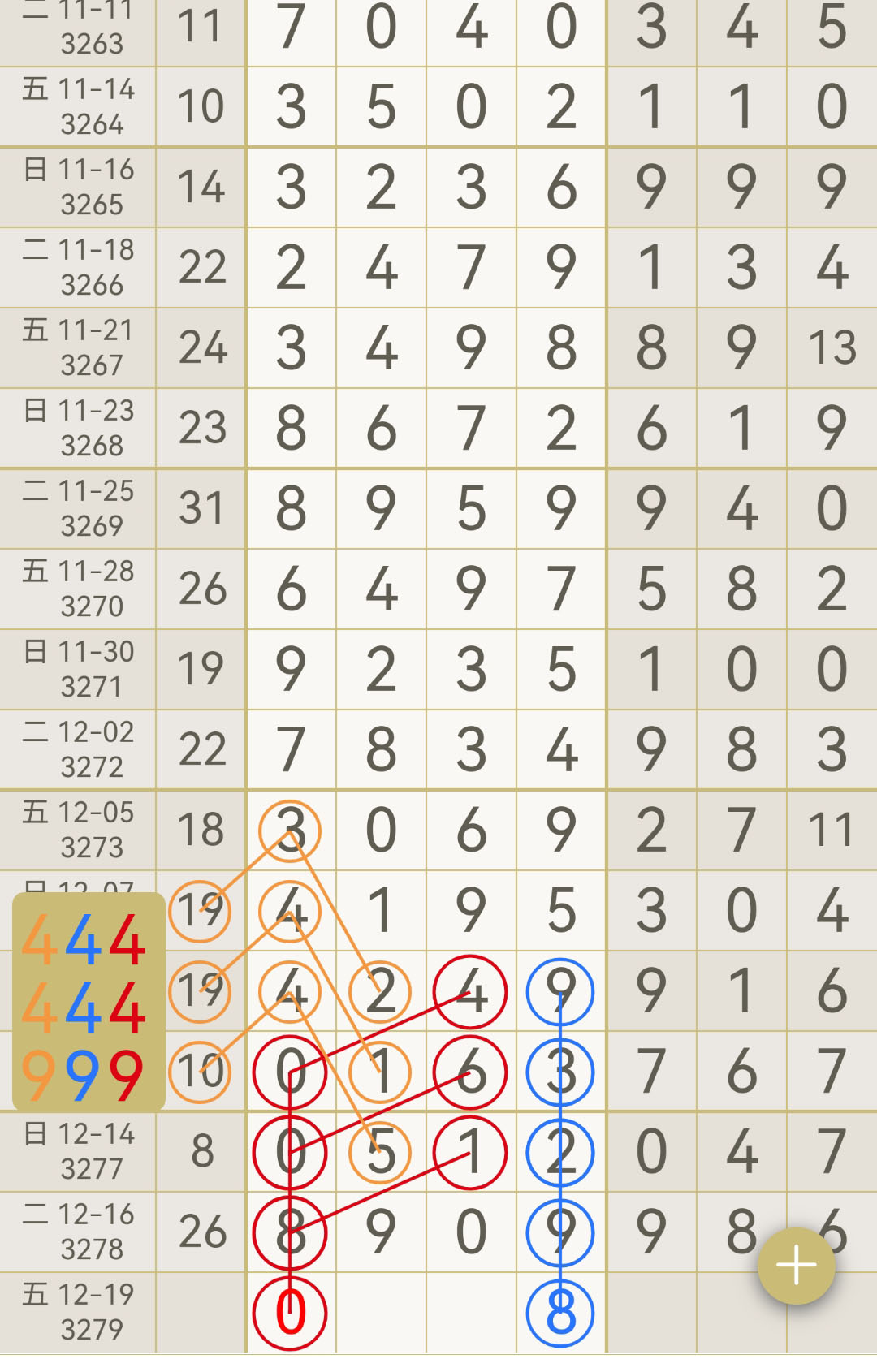Tap the gold plus floating button
Screen dimensions: 877x1372
pos(796,1266)
